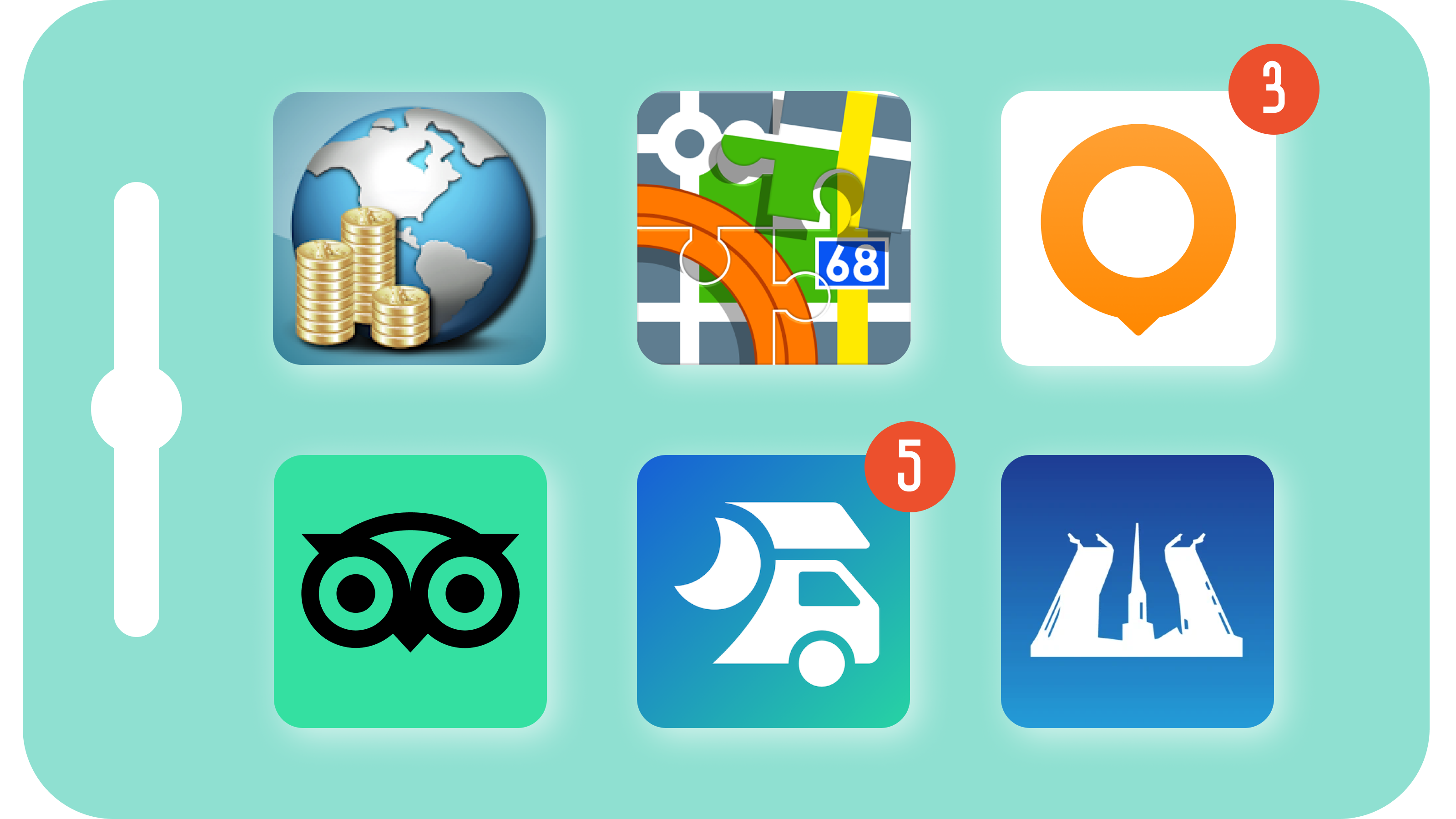Launch the drawbridge app icon

tap(1137, 591)
